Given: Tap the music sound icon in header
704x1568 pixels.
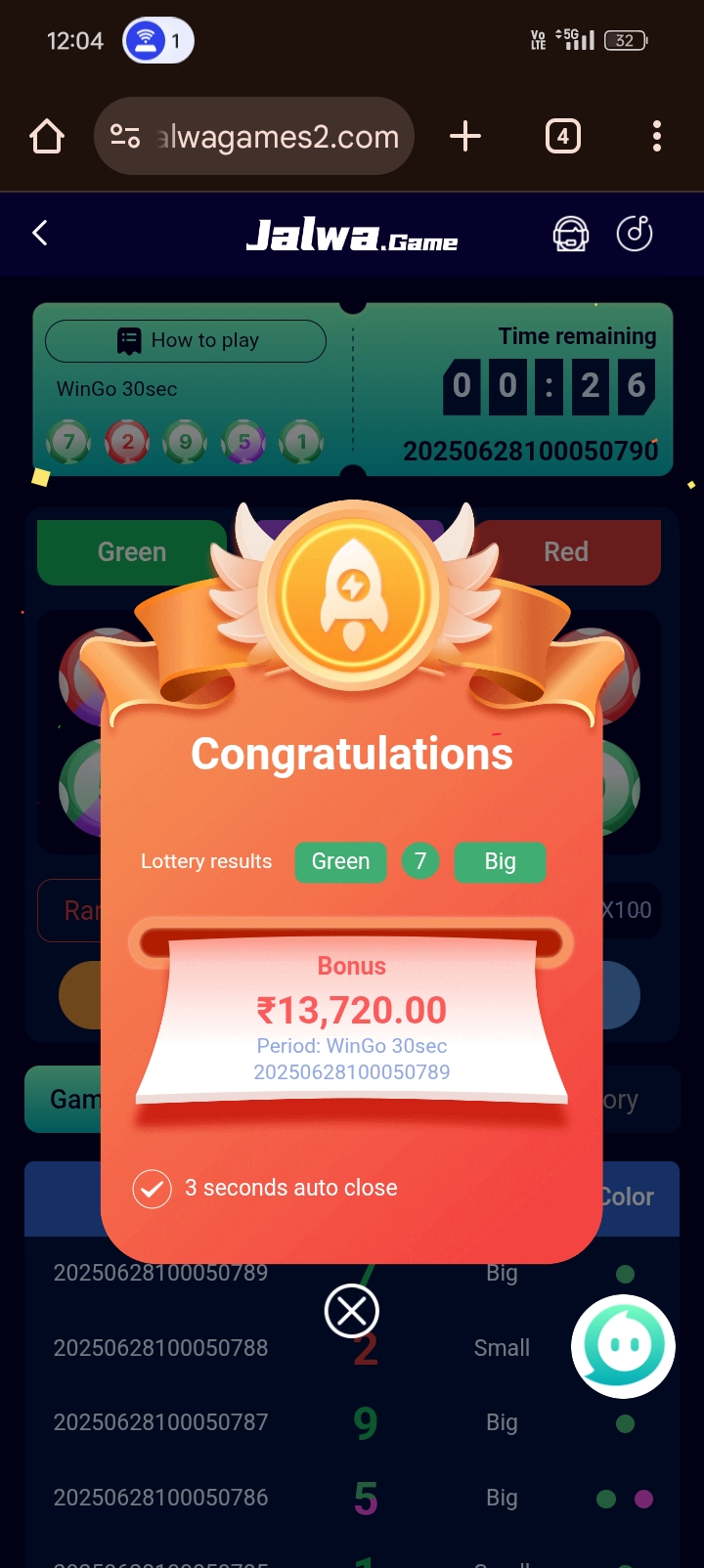Looking at the screenshot, I should point(635,233).
